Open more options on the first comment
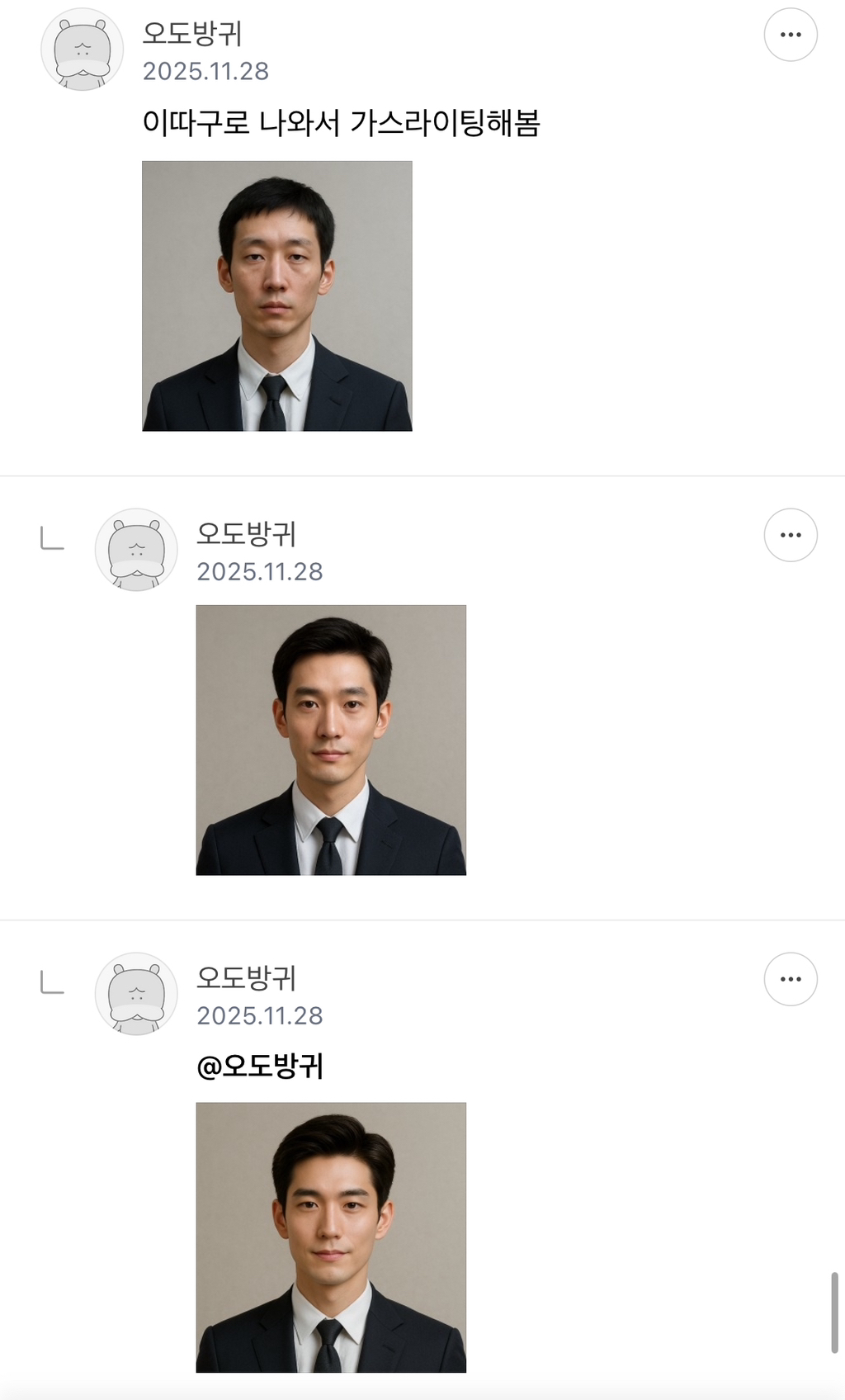Viewport: 845px width, 1400px height. pos(791,35)
